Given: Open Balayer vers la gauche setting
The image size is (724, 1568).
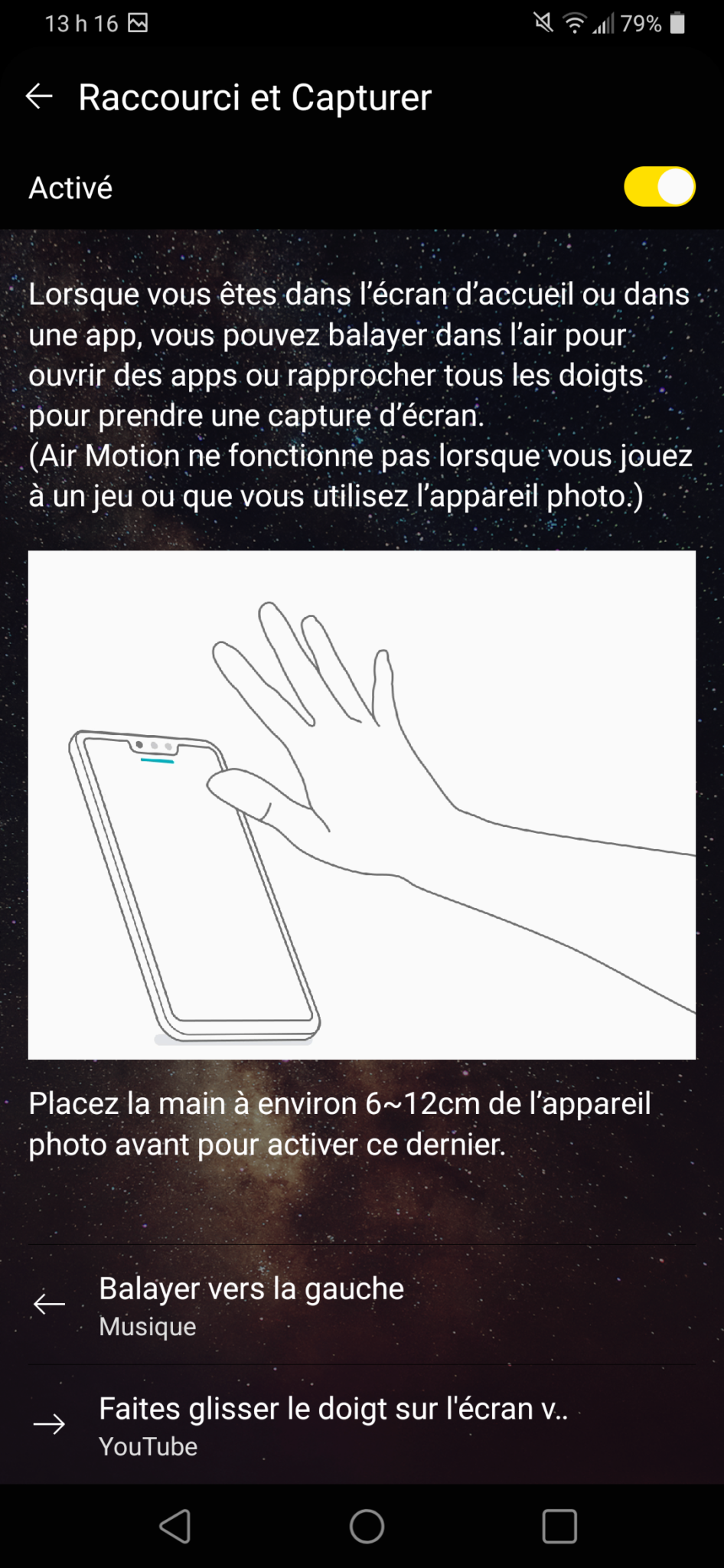Looking at the screenshot, I should pos(361,1305).
